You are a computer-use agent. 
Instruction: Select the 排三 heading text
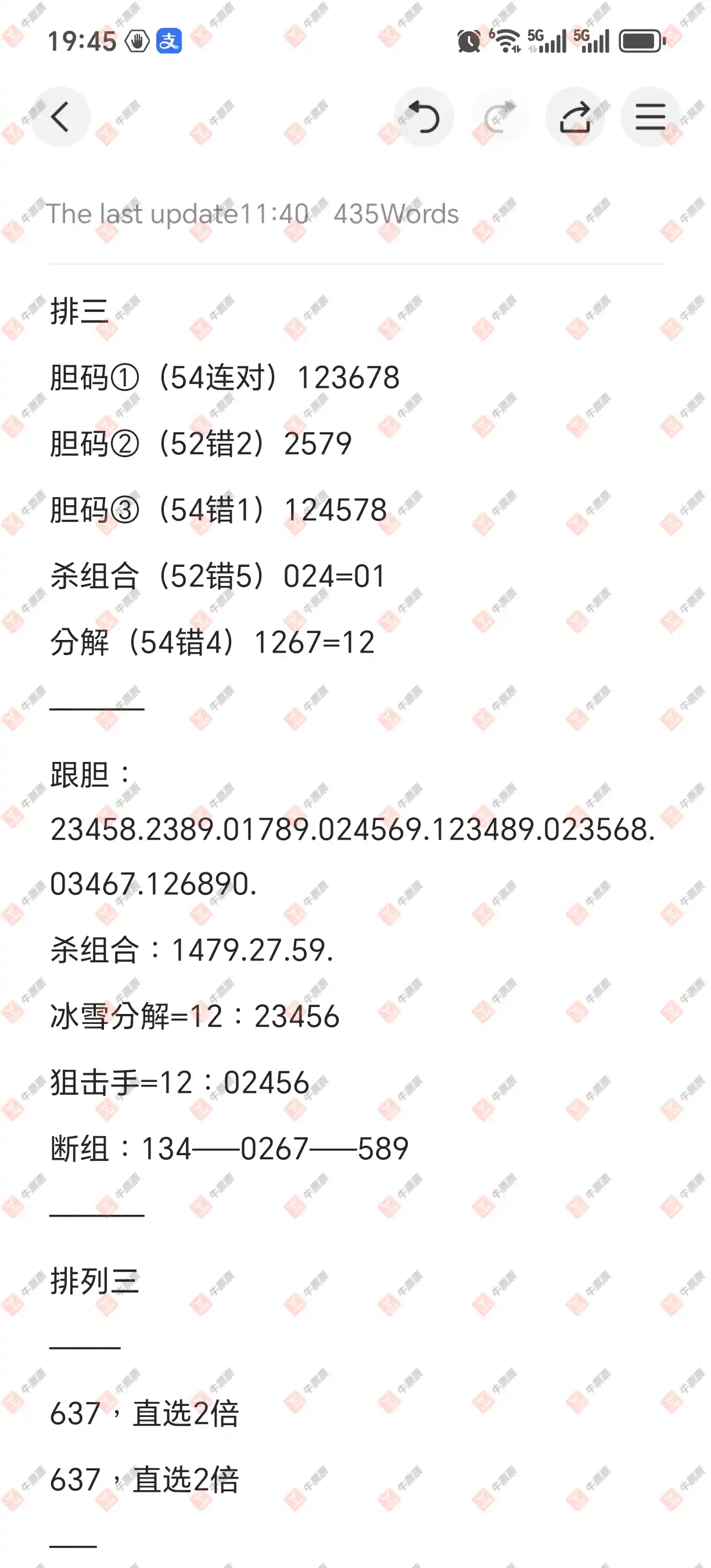pyautogui.click(x=77, y=311)
